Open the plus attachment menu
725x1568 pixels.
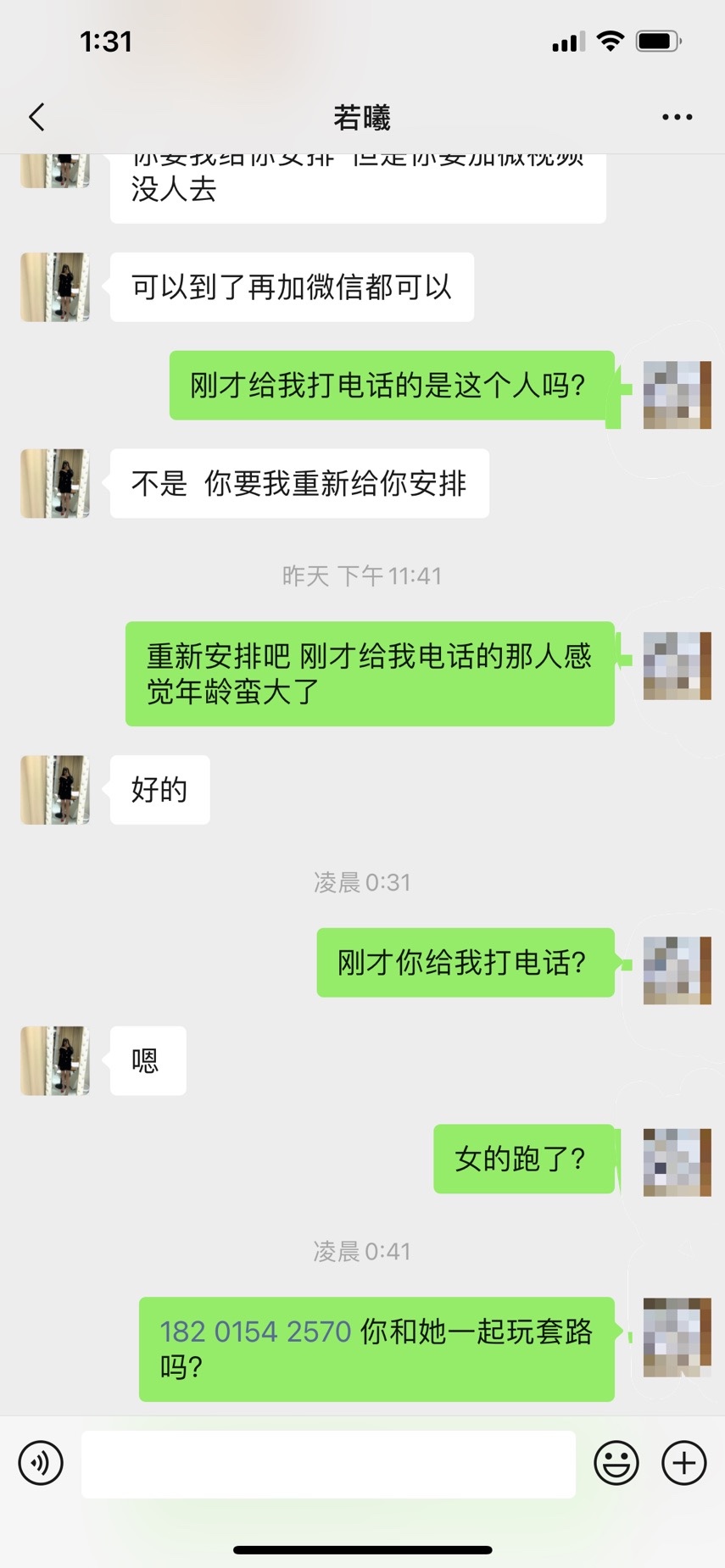pos(684,1463)
